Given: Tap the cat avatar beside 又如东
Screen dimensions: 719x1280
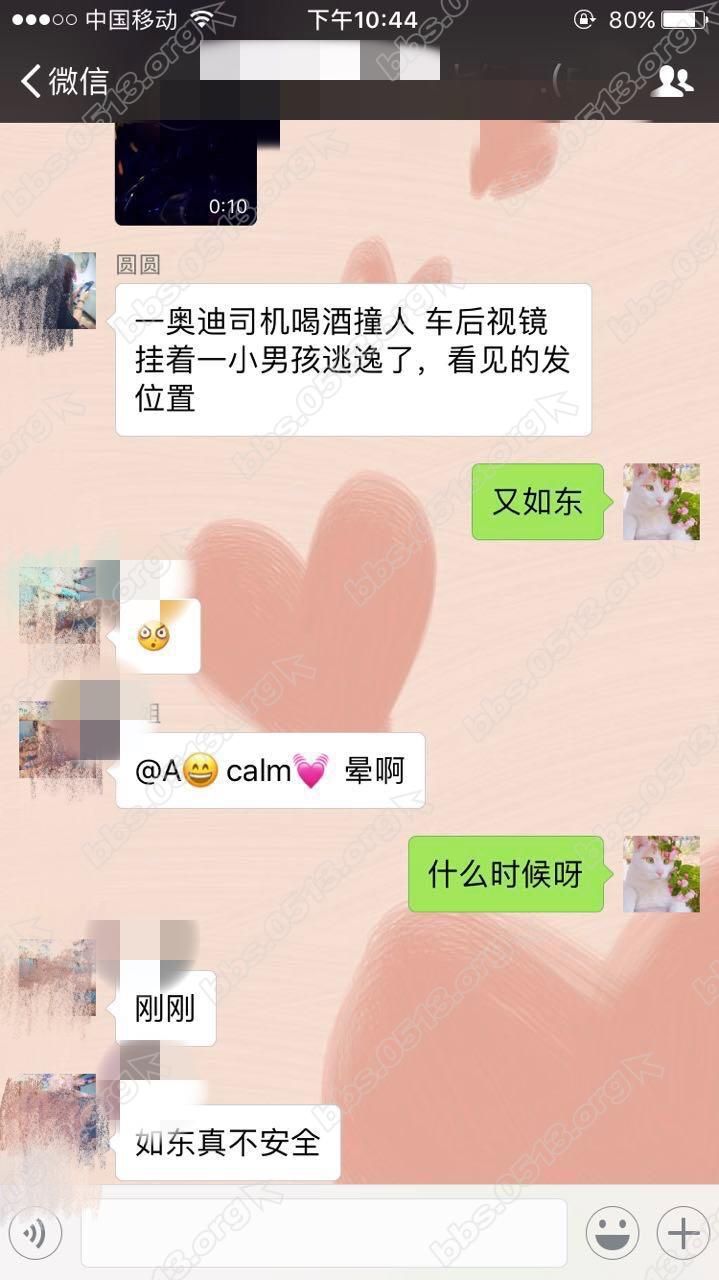Looking at the screenshot, I should [x=661, y=502].
